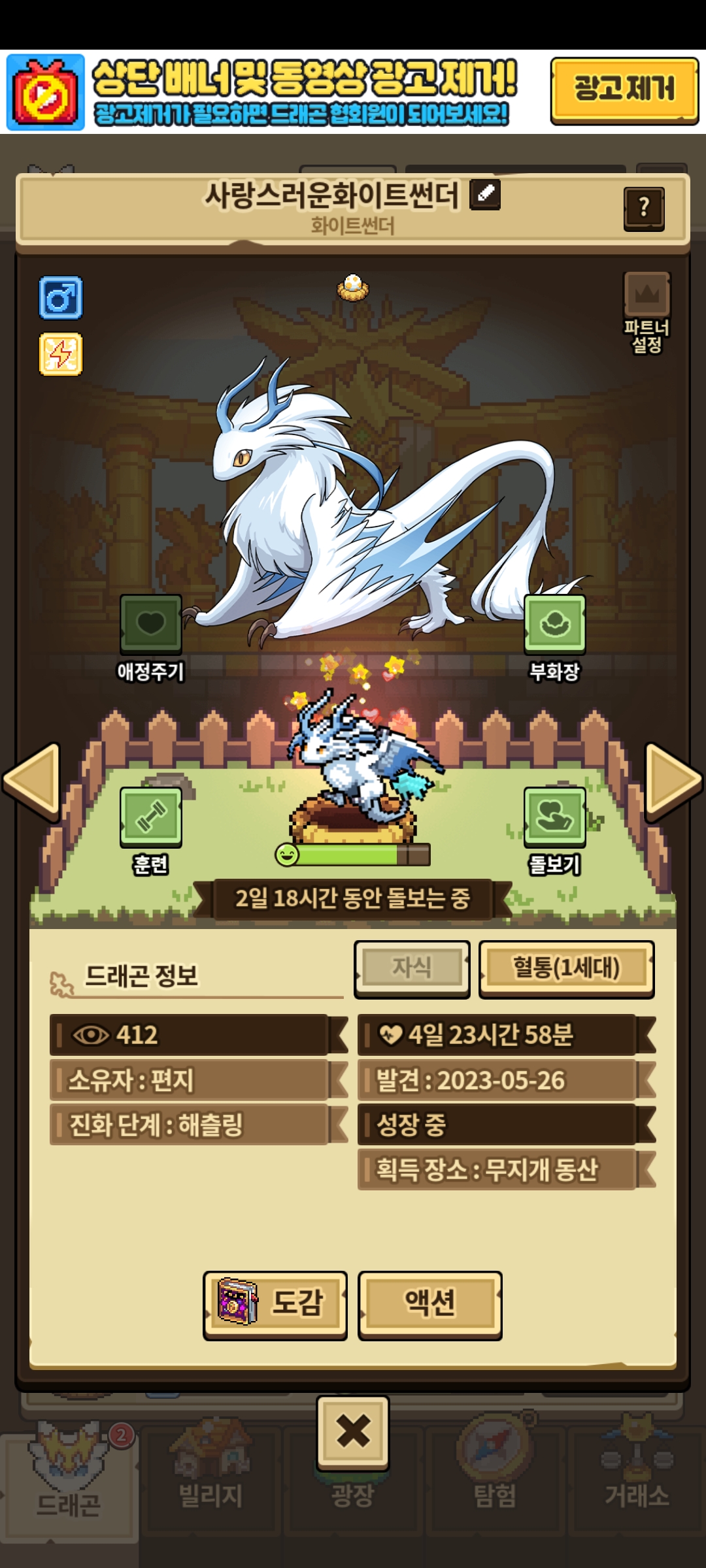
Task: Select the 자식 offspring button
Action: click(x=412, y=968)
